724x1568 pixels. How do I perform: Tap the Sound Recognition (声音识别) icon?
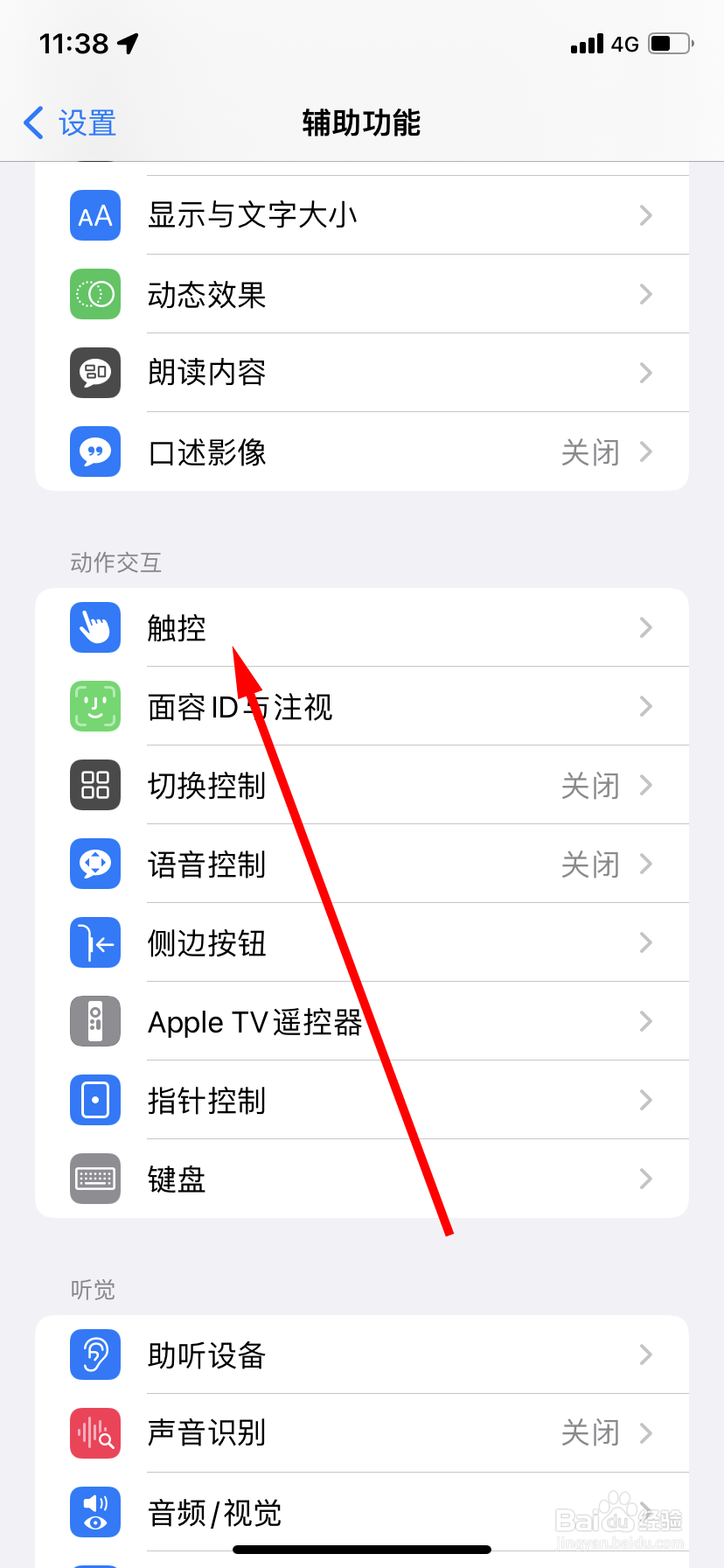[94, 1433]
